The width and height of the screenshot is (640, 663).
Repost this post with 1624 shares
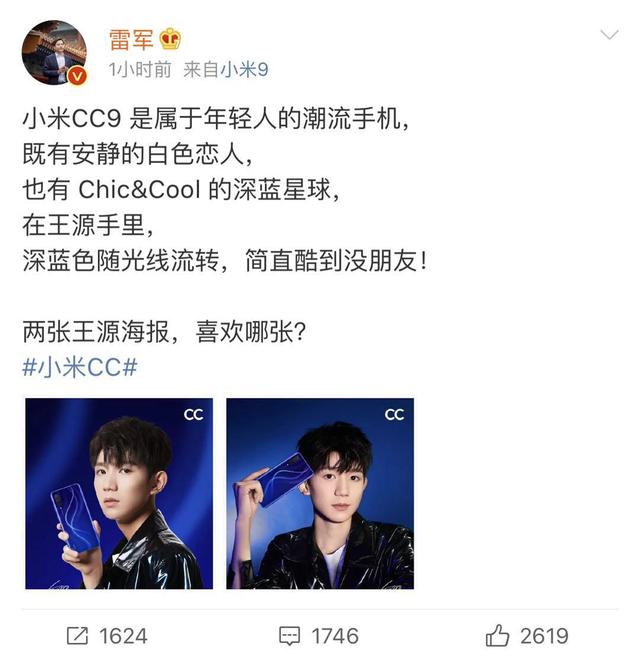[x=105, y=636]
